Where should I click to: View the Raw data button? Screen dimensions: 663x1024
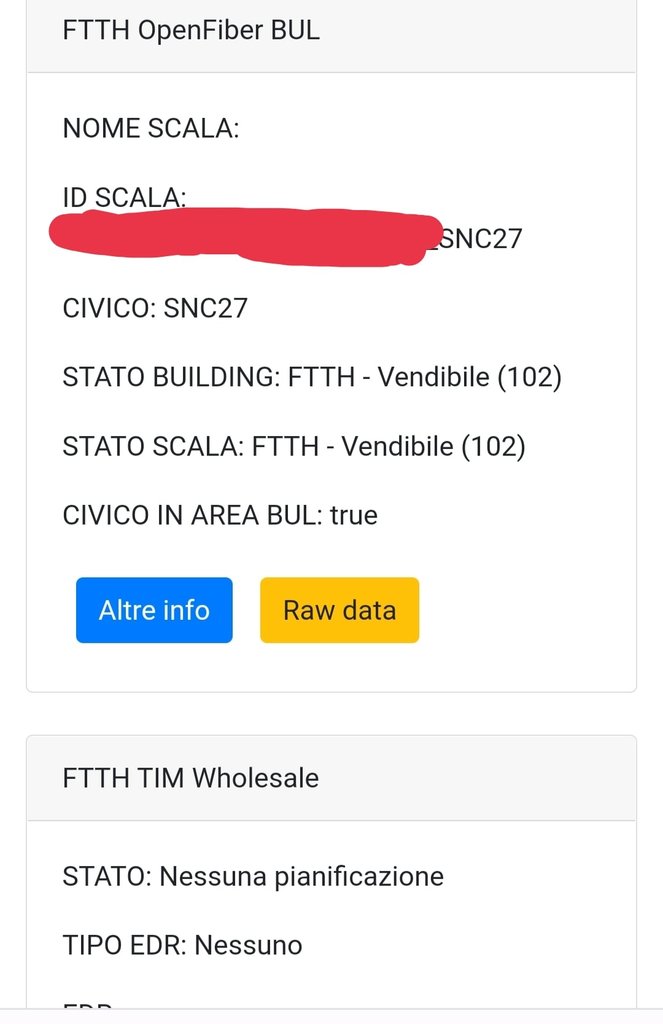point(339,610)
